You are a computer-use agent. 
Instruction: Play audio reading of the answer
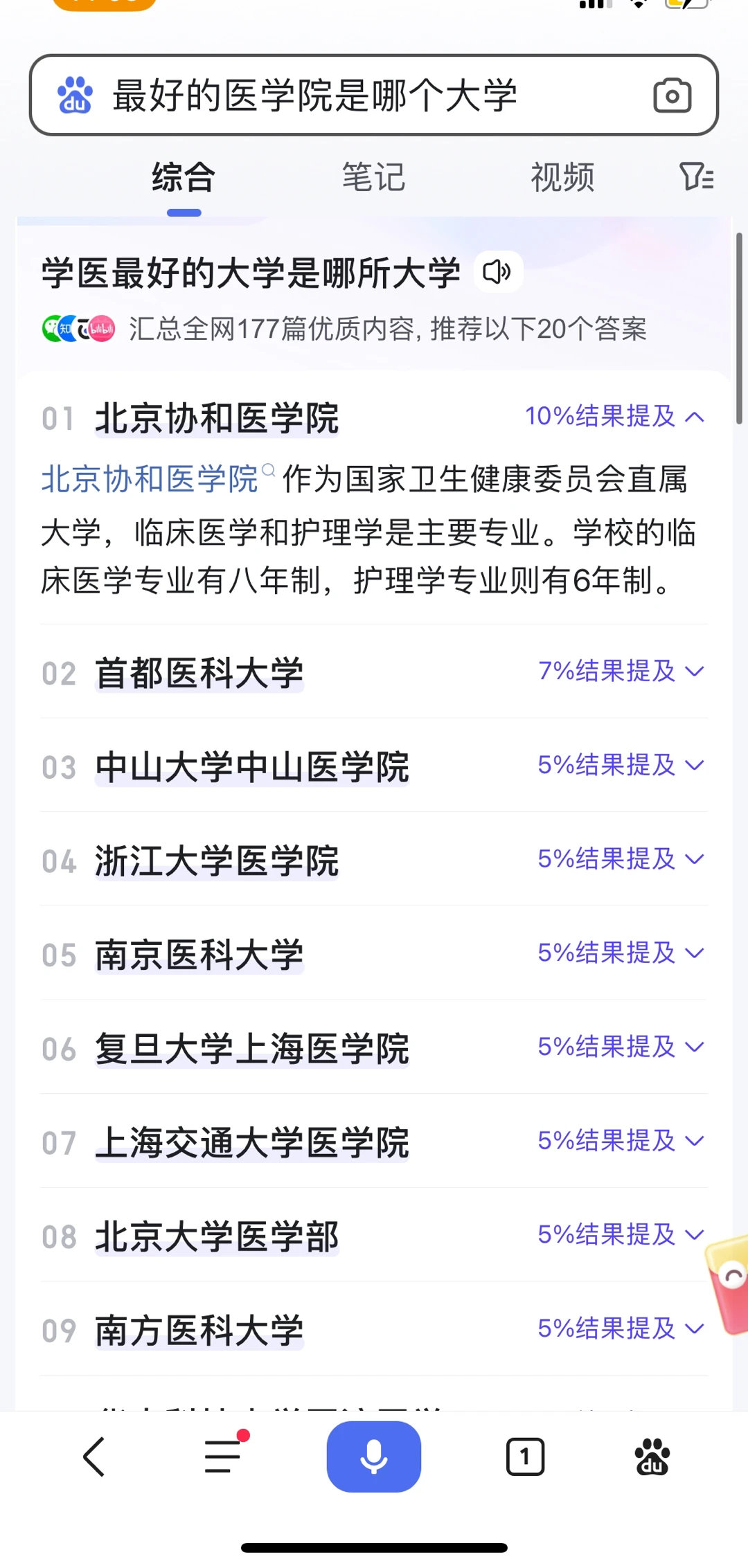click(x=497, y=272)
